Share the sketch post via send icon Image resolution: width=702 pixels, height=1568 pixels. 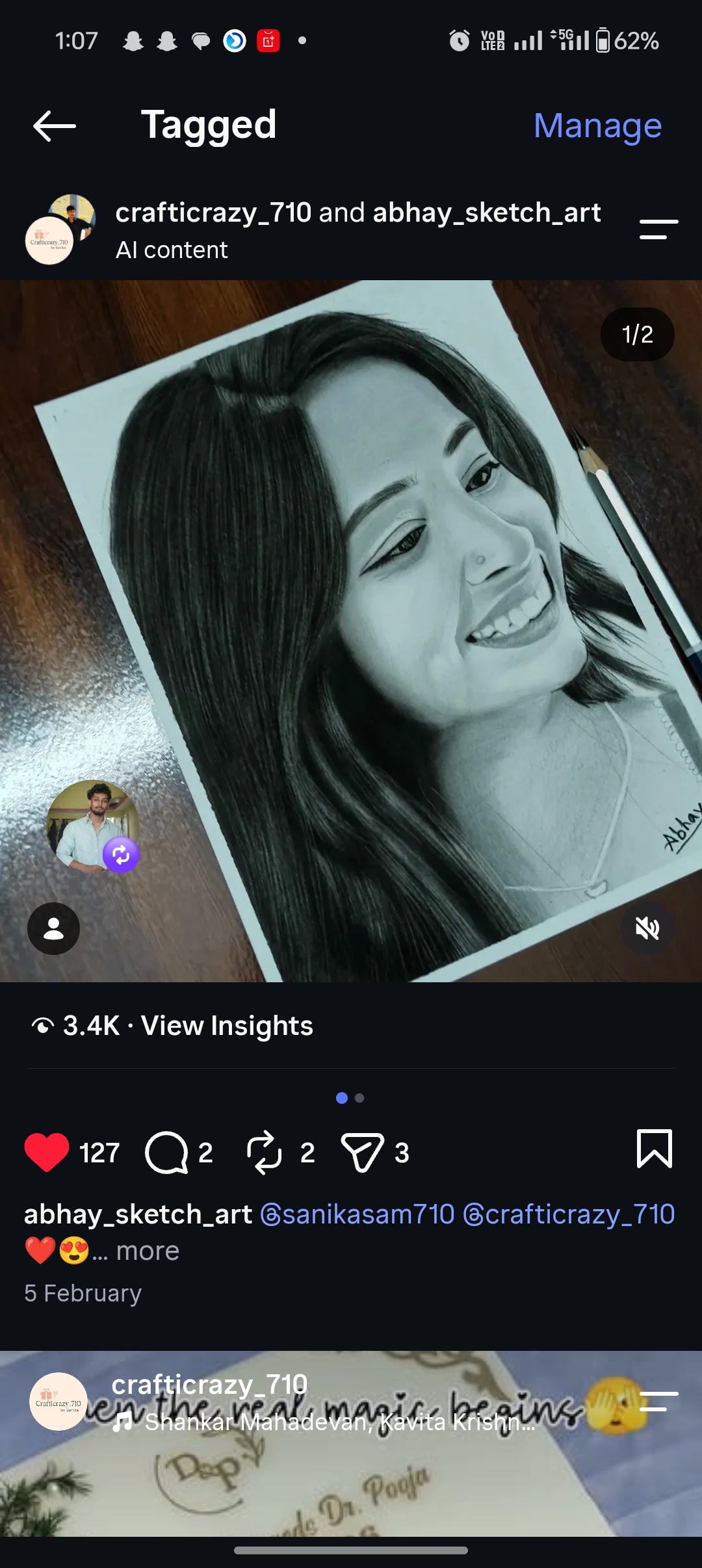click(x=363, y=1152)
